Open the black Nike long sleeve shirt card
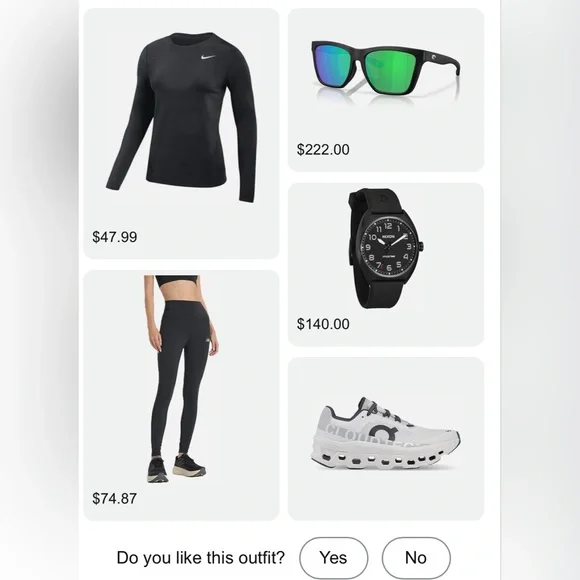Screen dimensions: 580x580 (x=181, y=134)
